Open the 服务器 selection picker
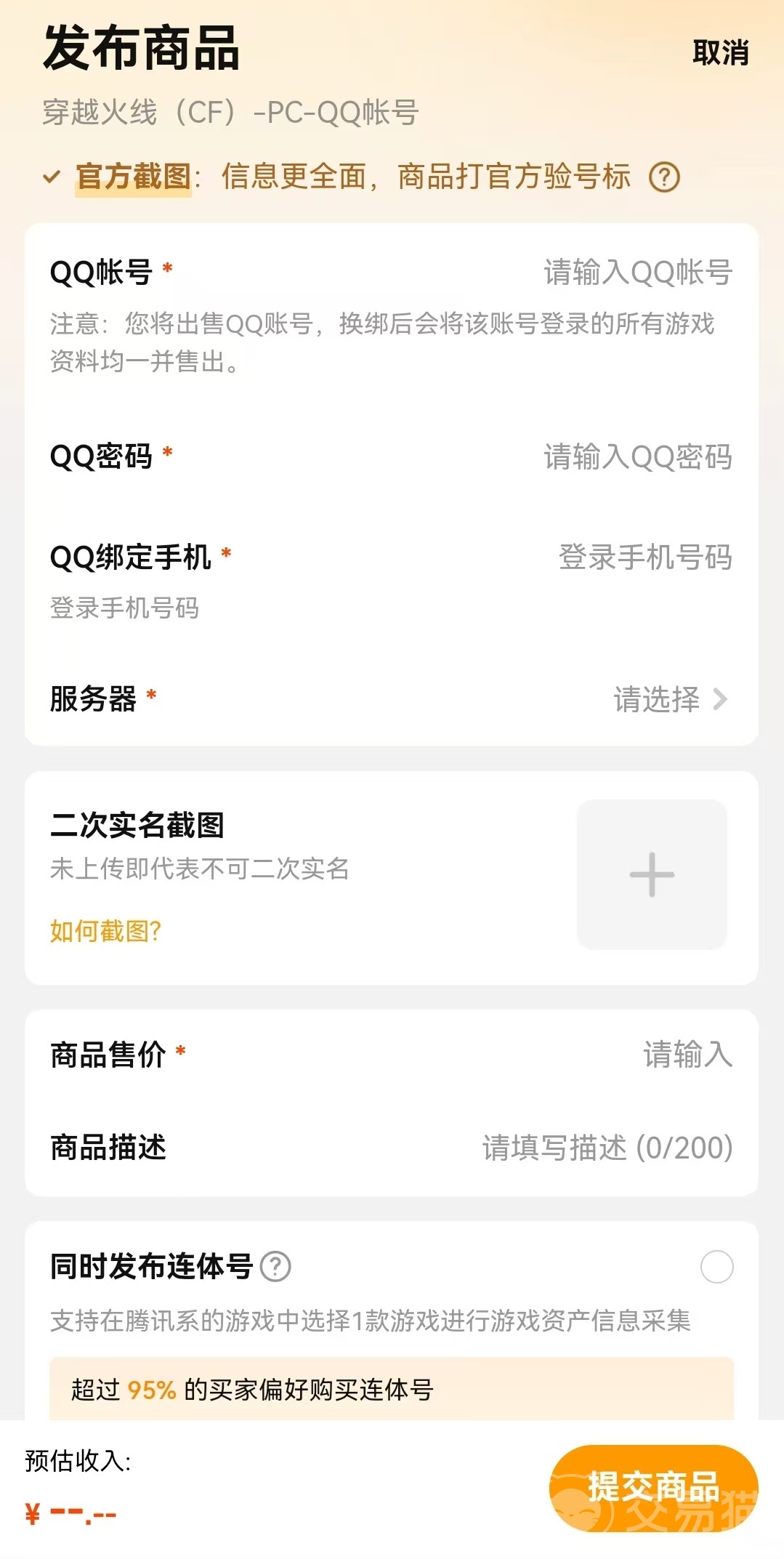Image resolution: width=784 pixels, height=1559 pixels. pos(669,699)
